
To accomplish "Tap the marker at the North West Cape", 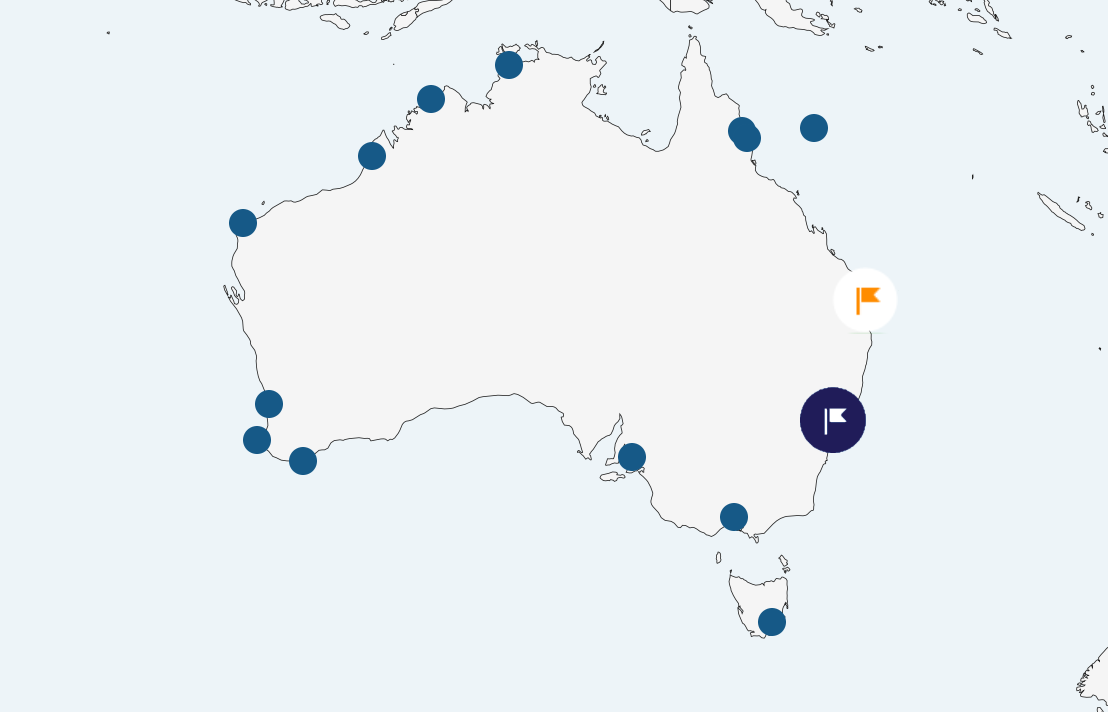I will point(243,223).
